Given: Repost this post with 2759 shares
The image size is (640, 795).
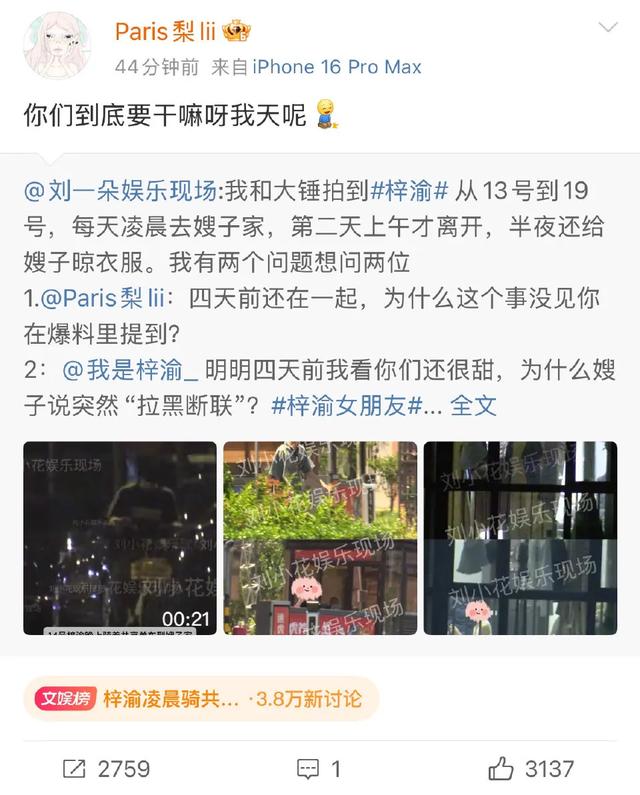Looking at the screenshot, I should [x=106, y=768].
